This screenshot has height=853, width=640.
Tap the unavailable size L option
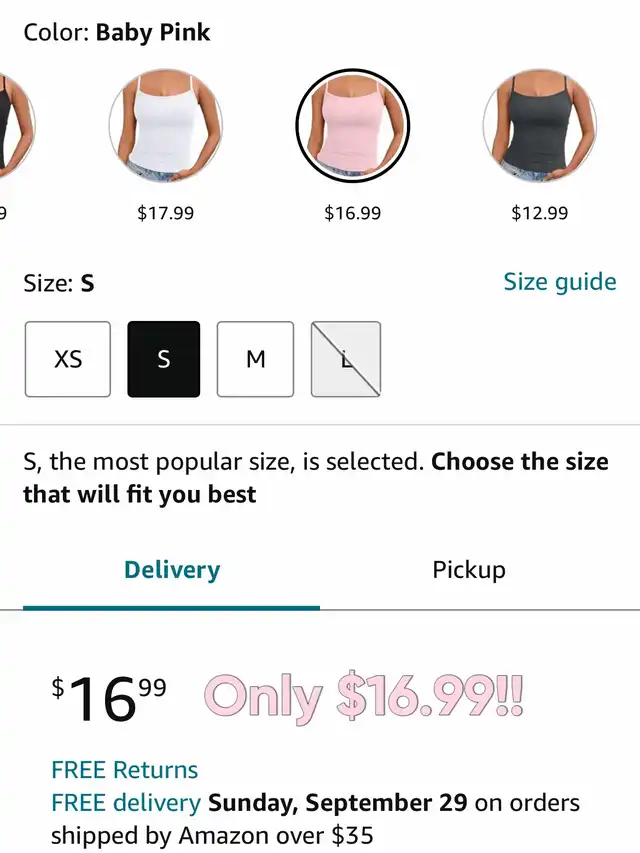point(346,359)
